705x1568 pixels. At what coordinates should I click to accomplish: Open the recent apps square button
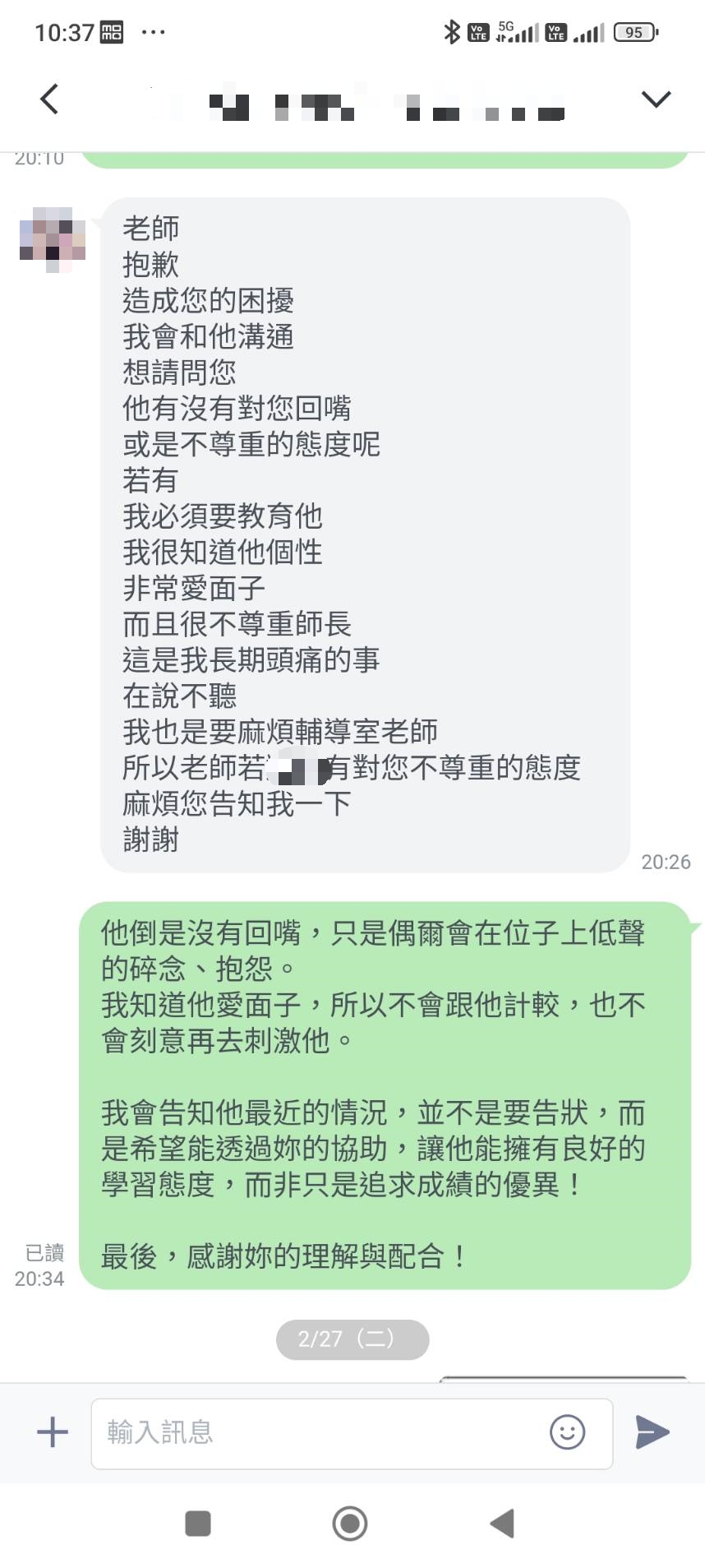(x=198, y=1523)
